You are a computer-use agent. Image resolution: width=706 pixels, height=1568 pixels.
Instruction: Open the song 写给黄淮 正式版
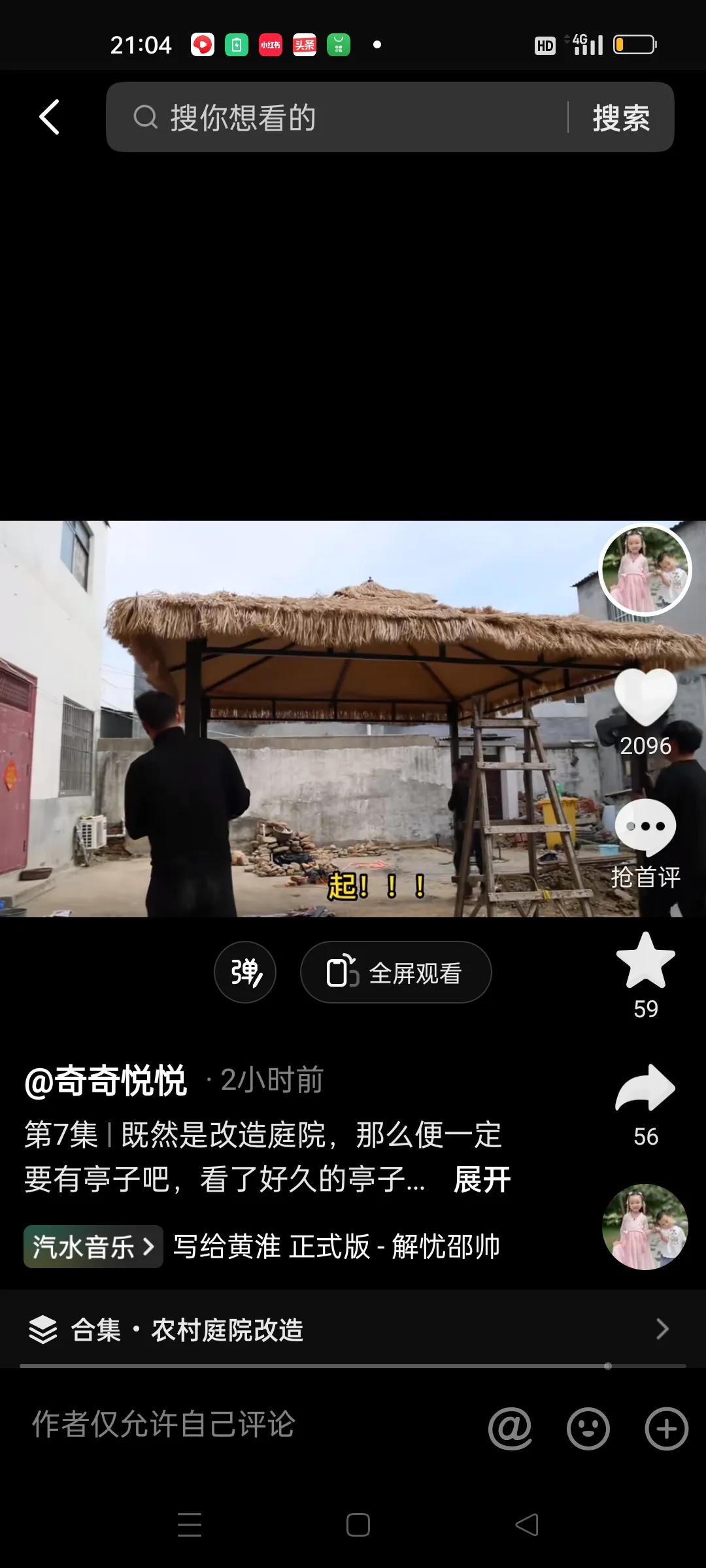(337, 1247)
